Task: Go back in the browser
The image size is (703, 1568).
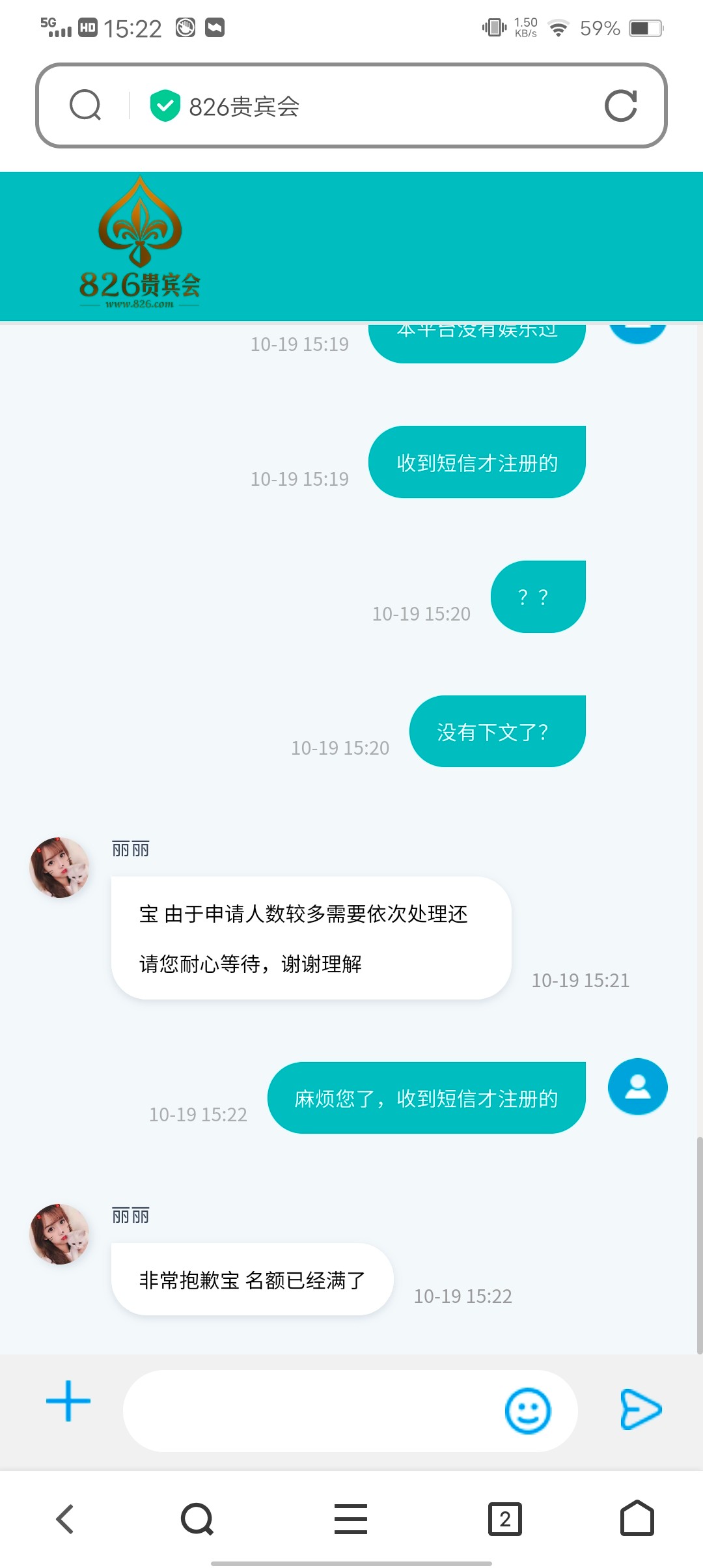Action: point(65,1519)
